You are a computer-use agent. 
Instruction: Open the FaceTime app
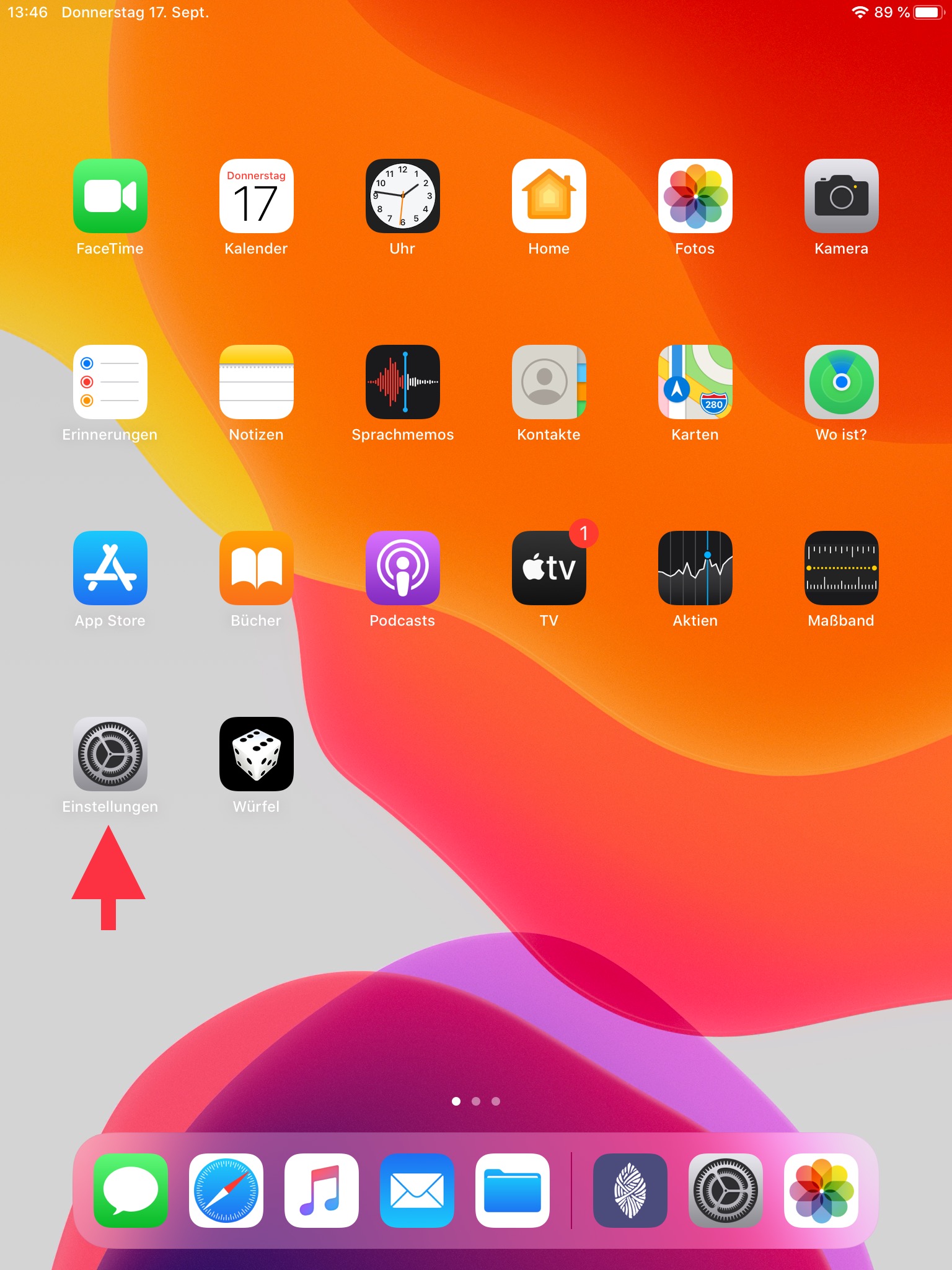click(x=110, y=196)
